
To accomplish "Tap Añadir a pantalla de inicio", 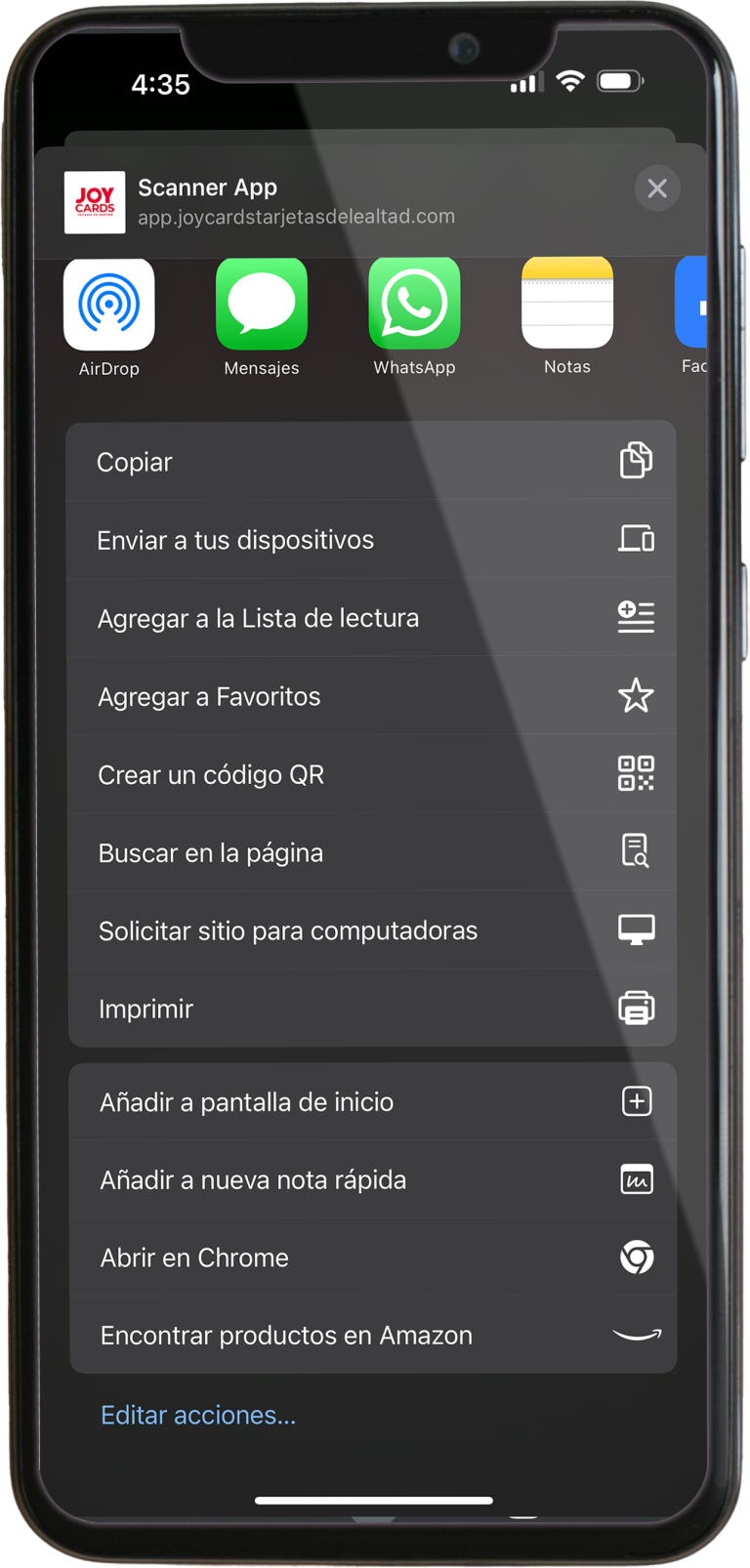I will tap(371, 1102).
